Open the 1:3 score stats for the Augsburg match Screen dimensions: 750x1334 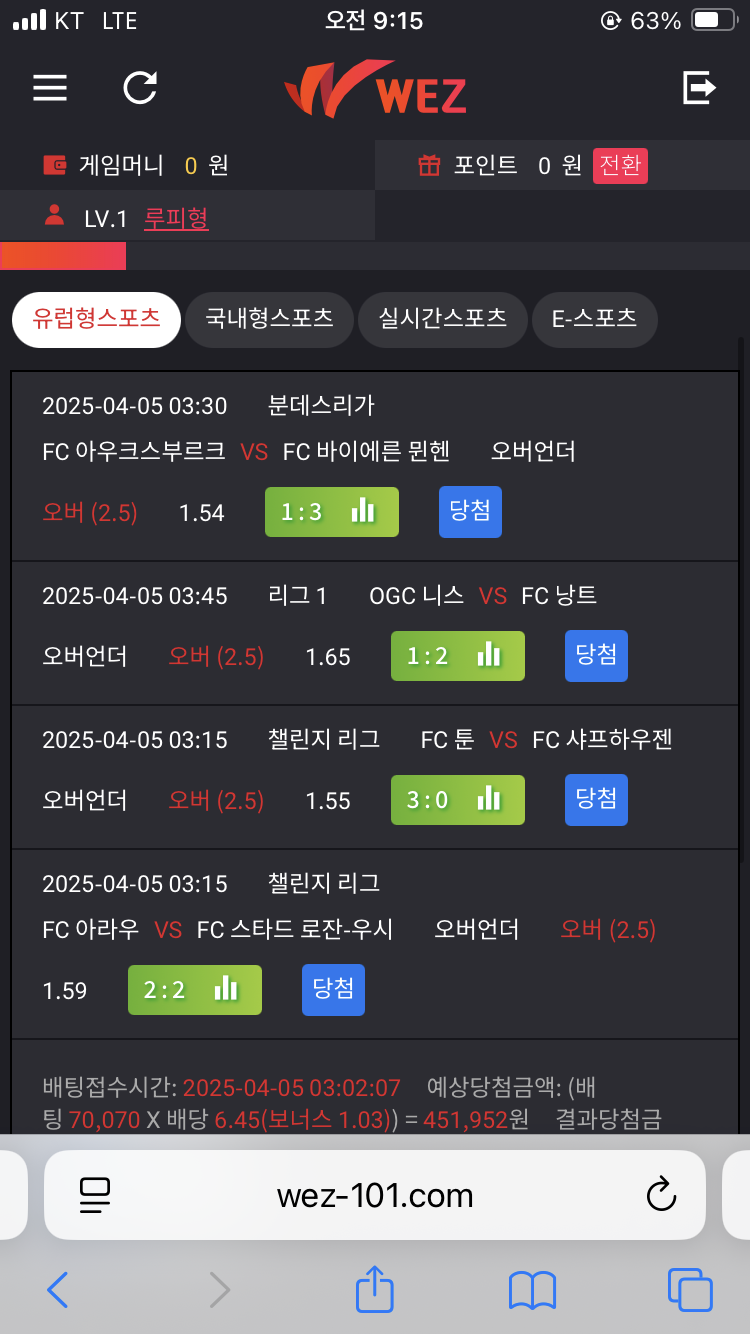click(332, 512)
